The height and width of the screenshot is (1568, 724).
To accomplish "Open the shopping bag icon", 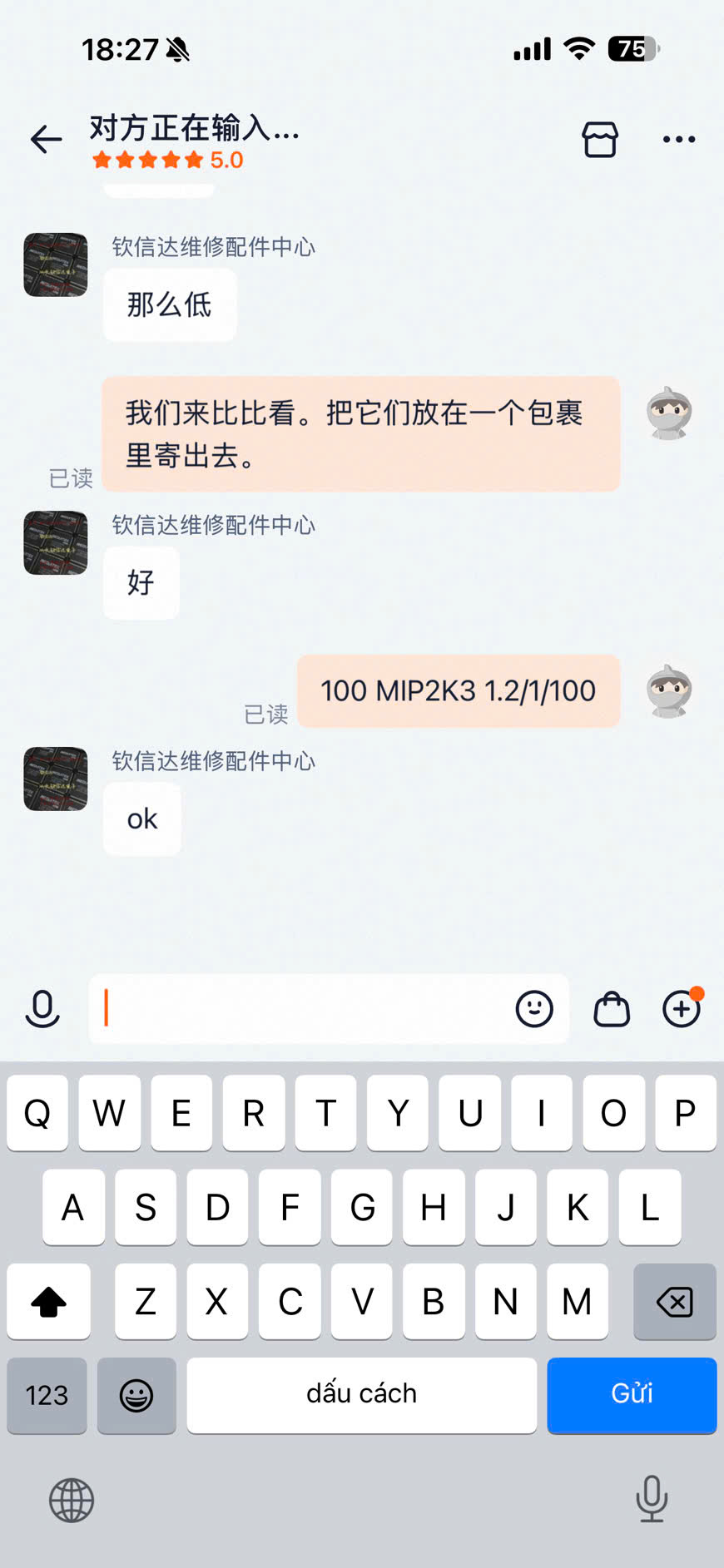I will click(x=612, y=1008).
